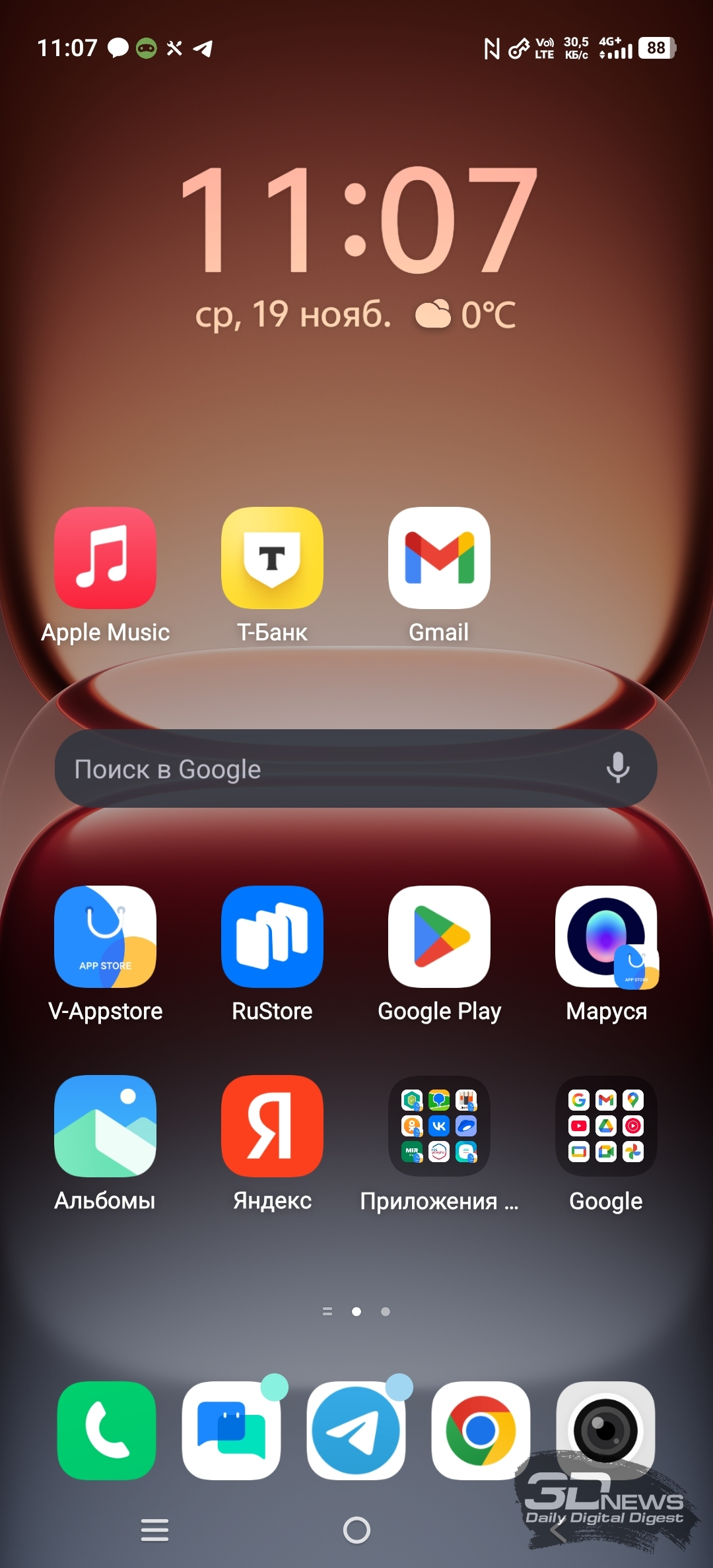Open recent apps via navigation bar menu

click(155, 1530)
